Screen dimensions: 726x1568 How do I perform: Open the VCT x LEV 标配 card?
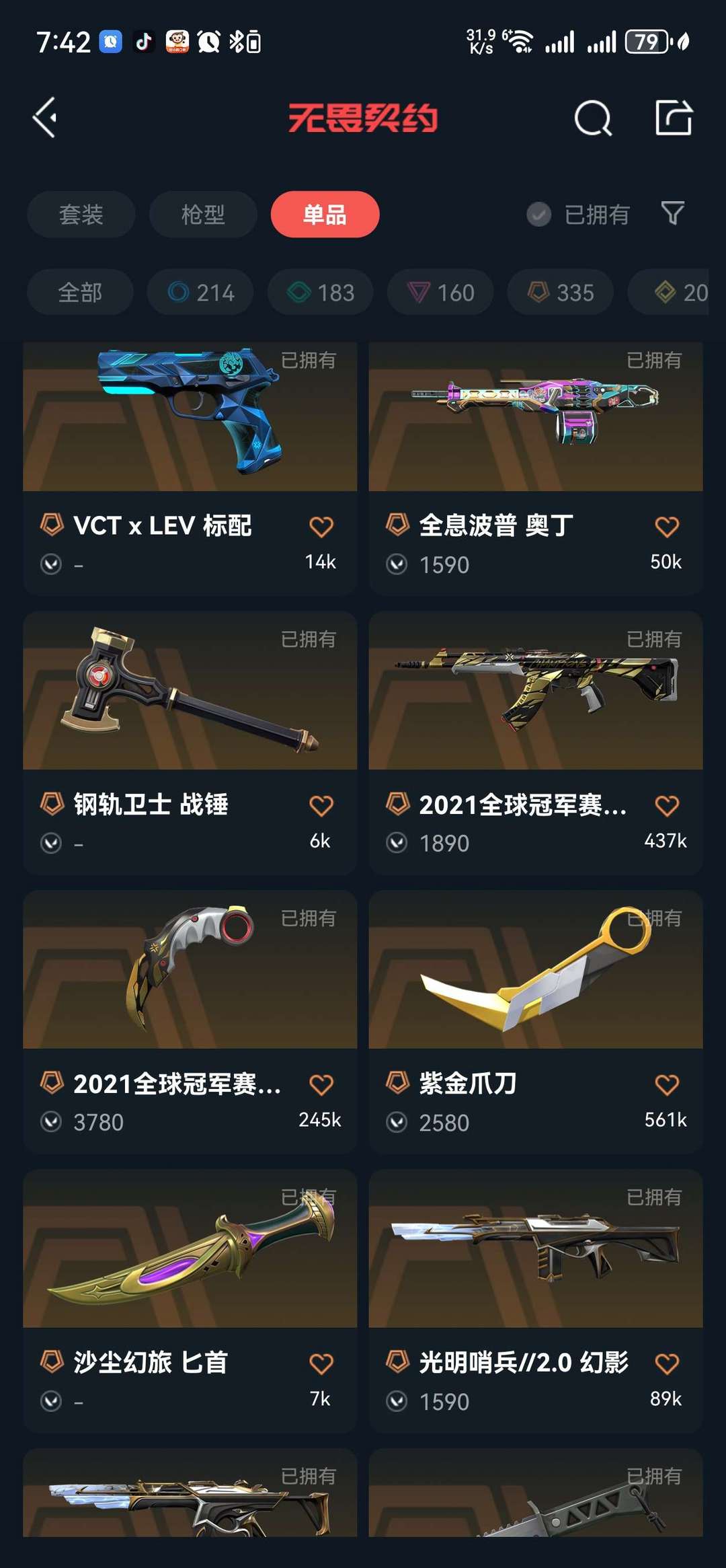point(190,469)
